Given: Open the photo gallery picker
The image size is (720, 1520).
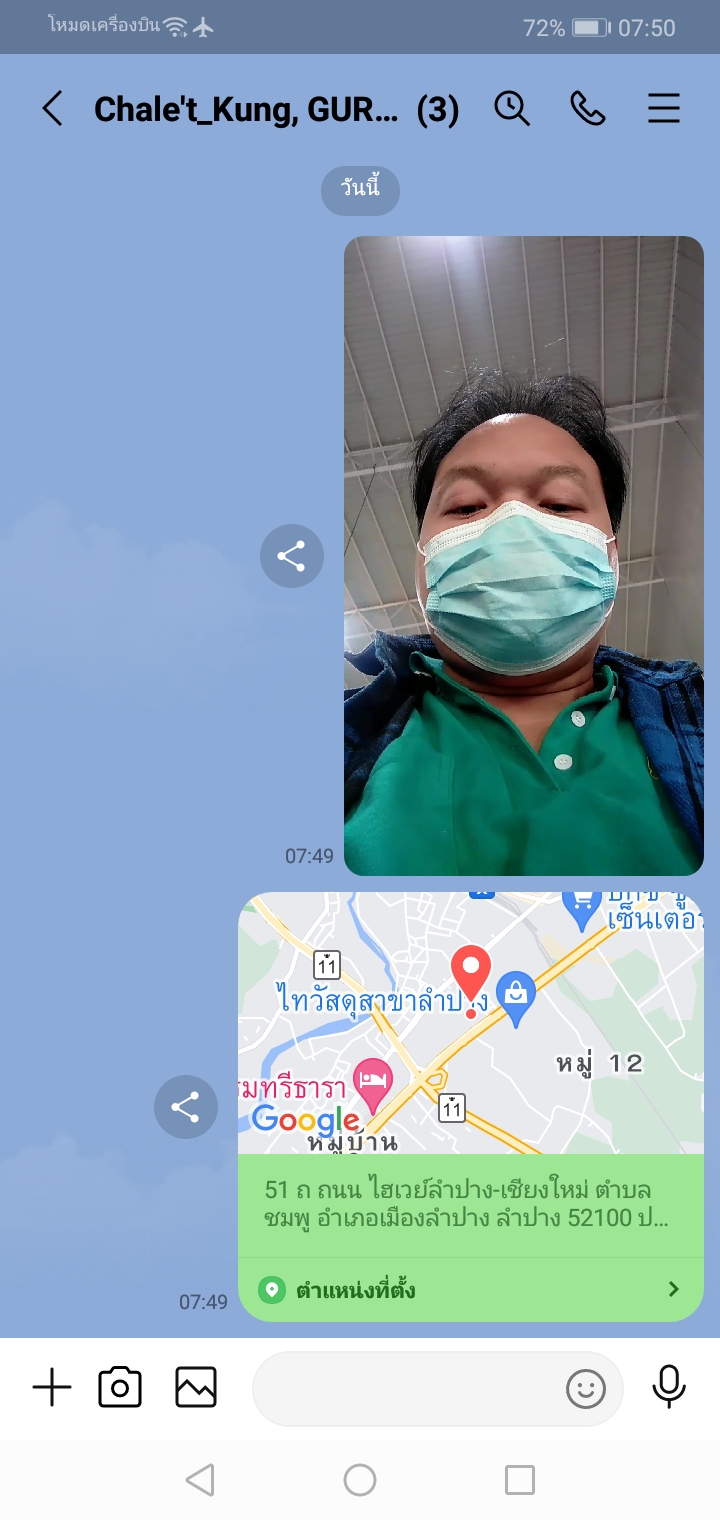Looking at the screenshot, I should 196,1388.
